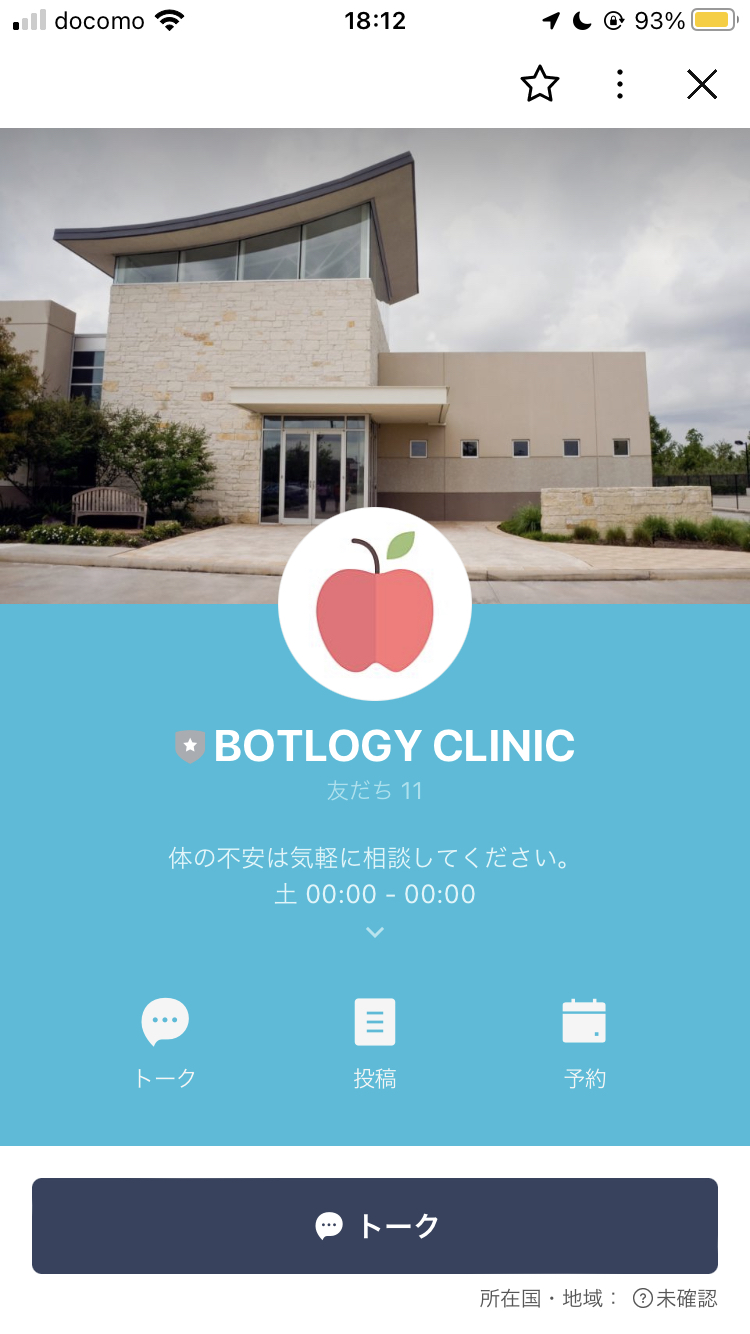
Task: Add BOTLOGY CLINIC to favorites with star
Action: click(x=540, y=85)
